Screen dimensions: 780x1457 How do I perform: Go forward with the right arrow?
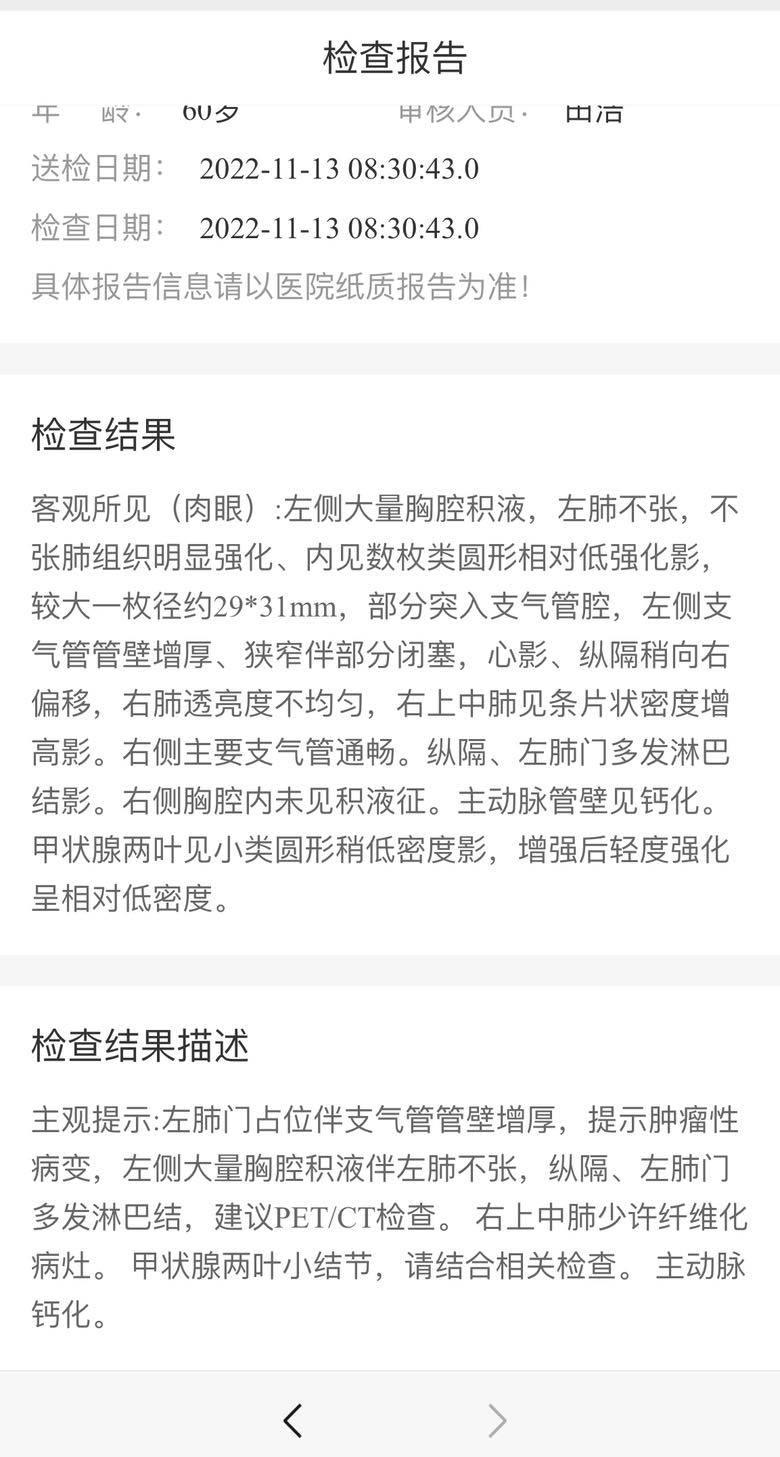click(497, 1420)
